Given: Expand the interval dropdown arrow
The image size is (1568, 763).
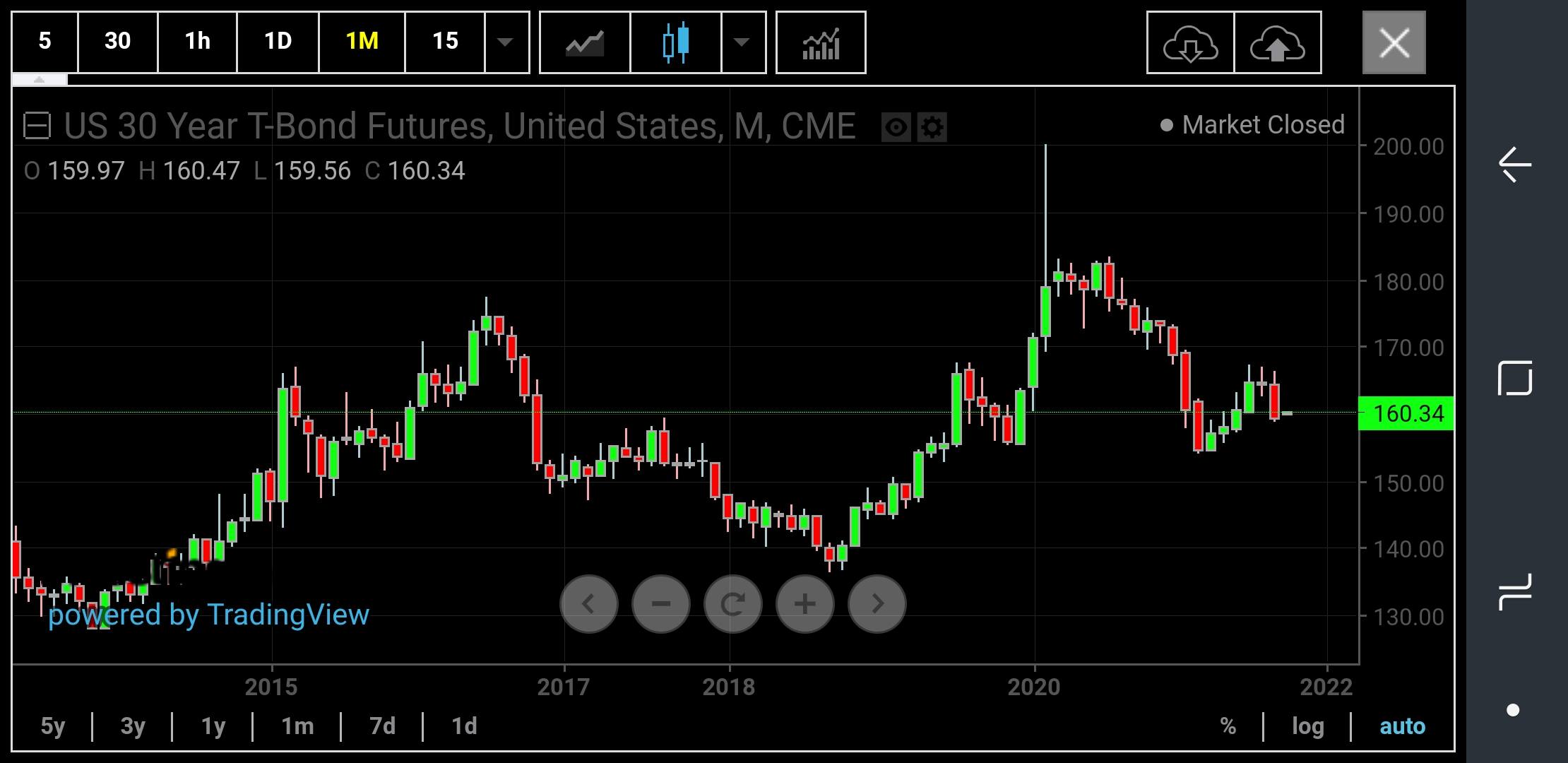Looking at the screenshot, I should (506, 42).
